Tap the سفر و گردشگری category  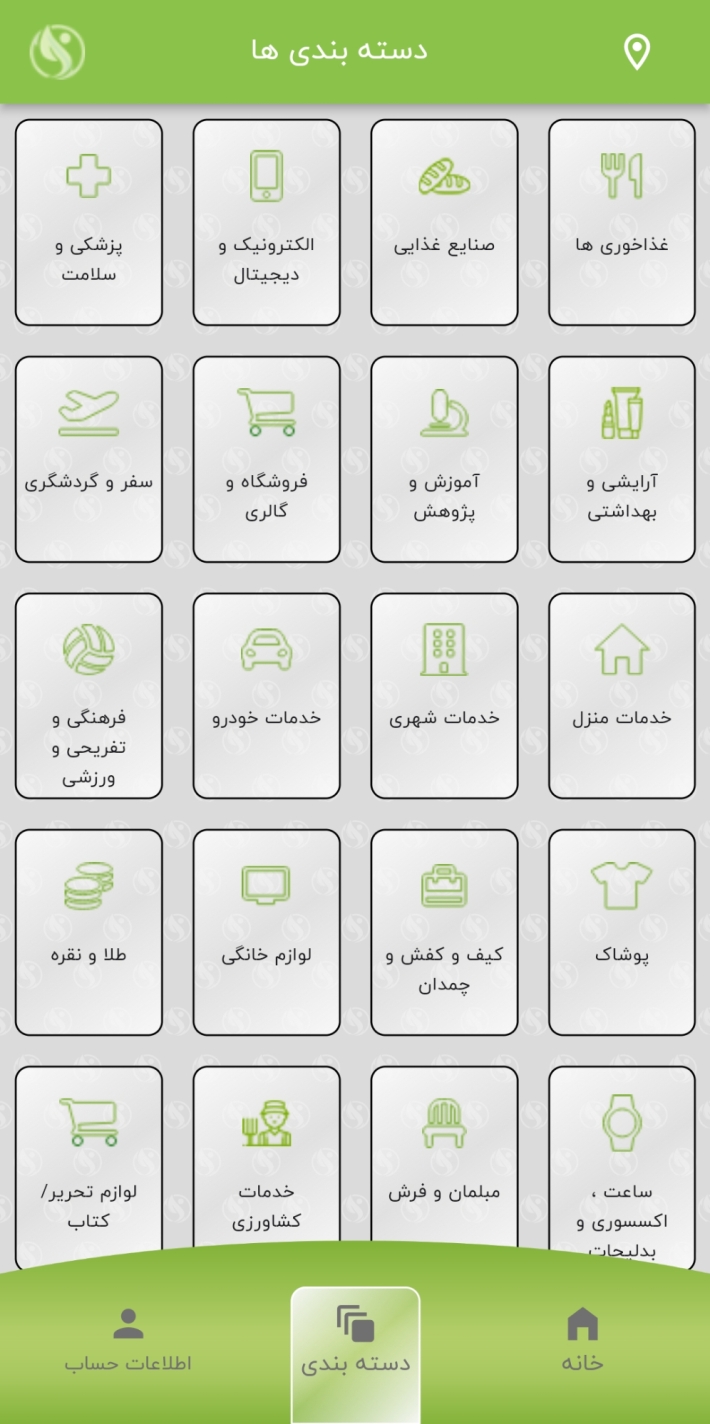coord(89,459)
